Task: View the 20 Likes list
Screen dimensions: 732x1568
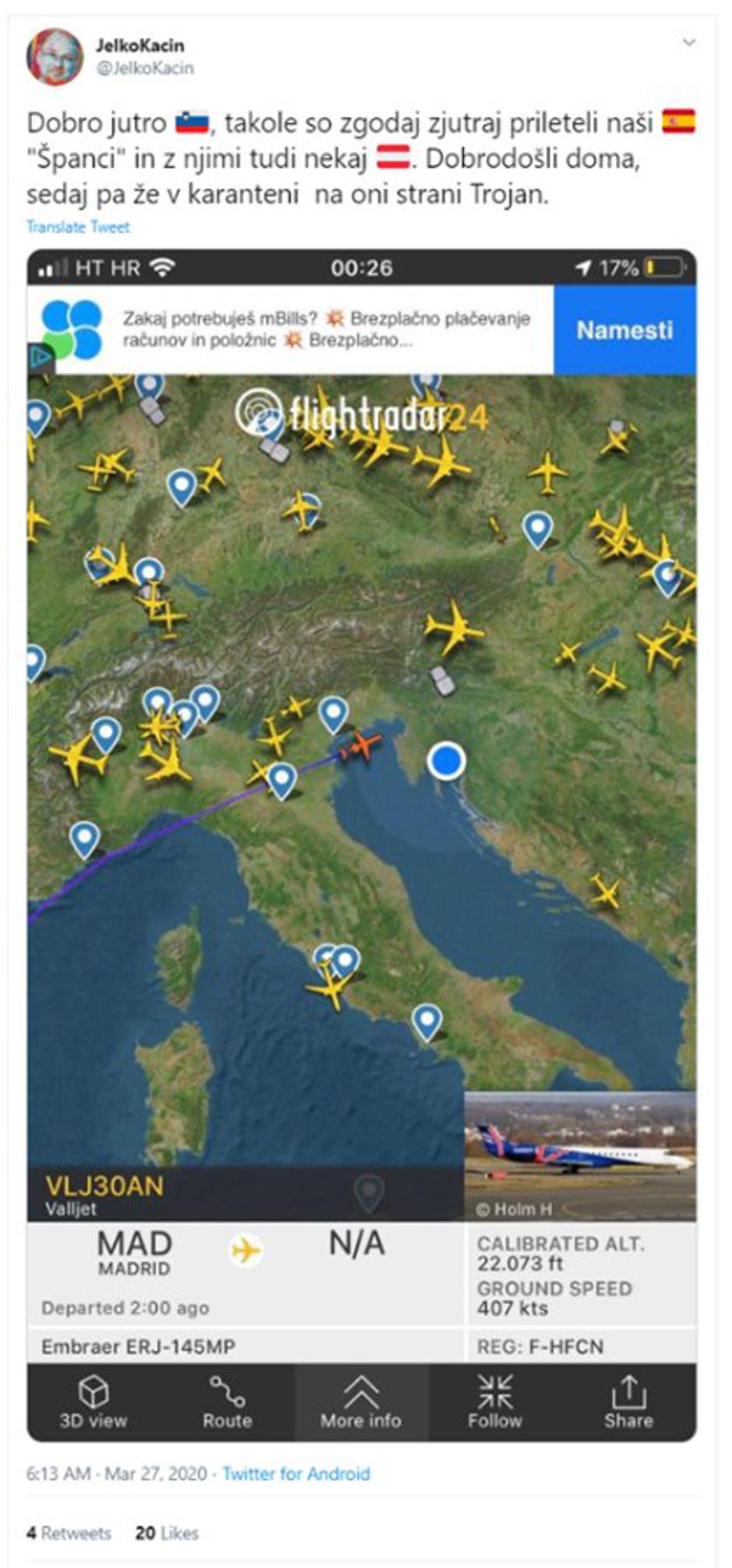Action: pyautogui.click(x=167, y=1532)
